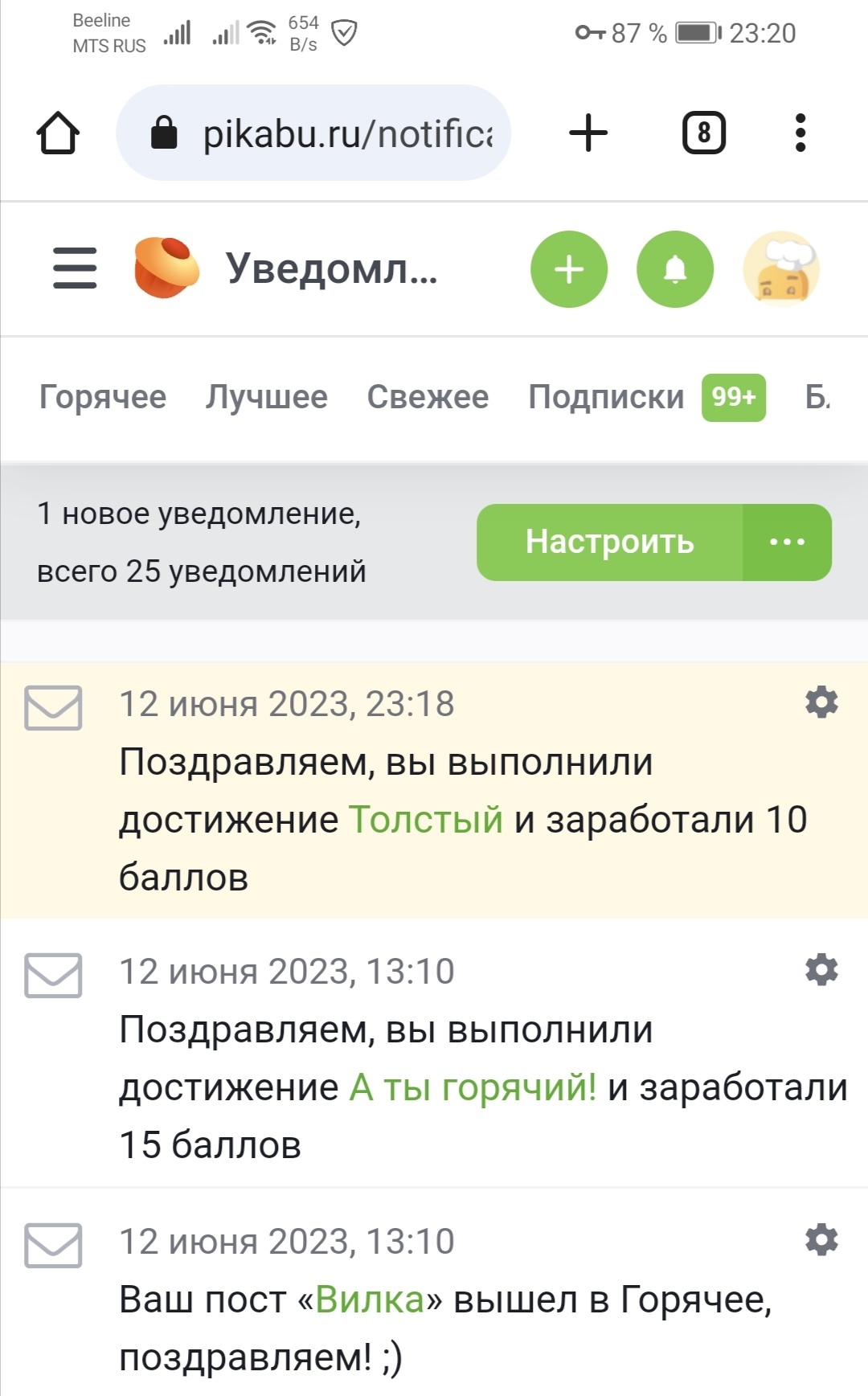The height and width of the screenshot is (1396, 868).
Task: Open the post link Вилка
Action: [x=370, y=1300]
